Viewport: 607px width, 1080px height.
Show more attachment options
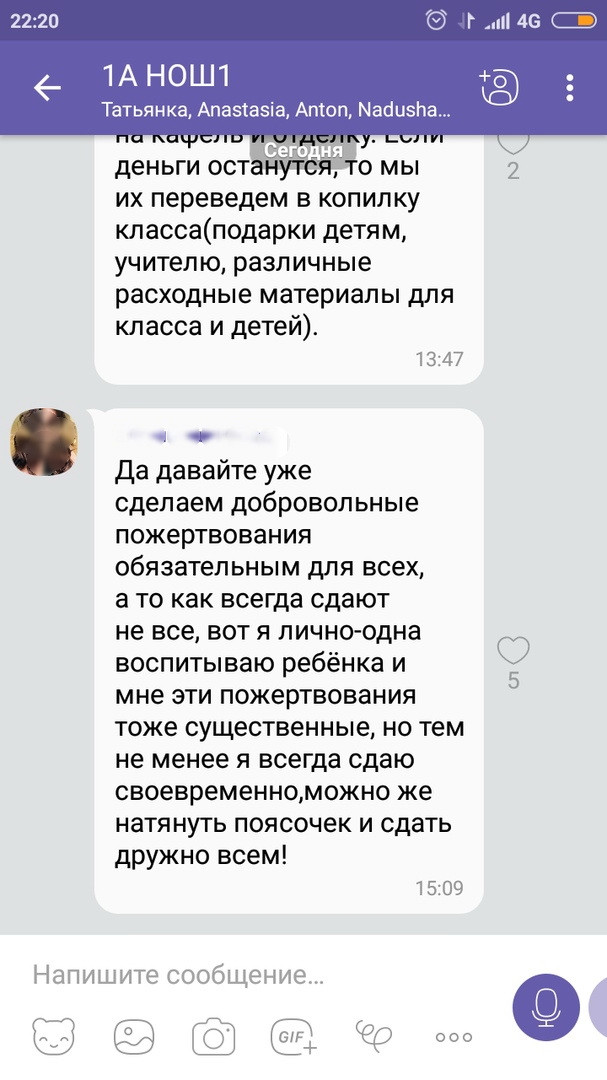[453, 1038]
